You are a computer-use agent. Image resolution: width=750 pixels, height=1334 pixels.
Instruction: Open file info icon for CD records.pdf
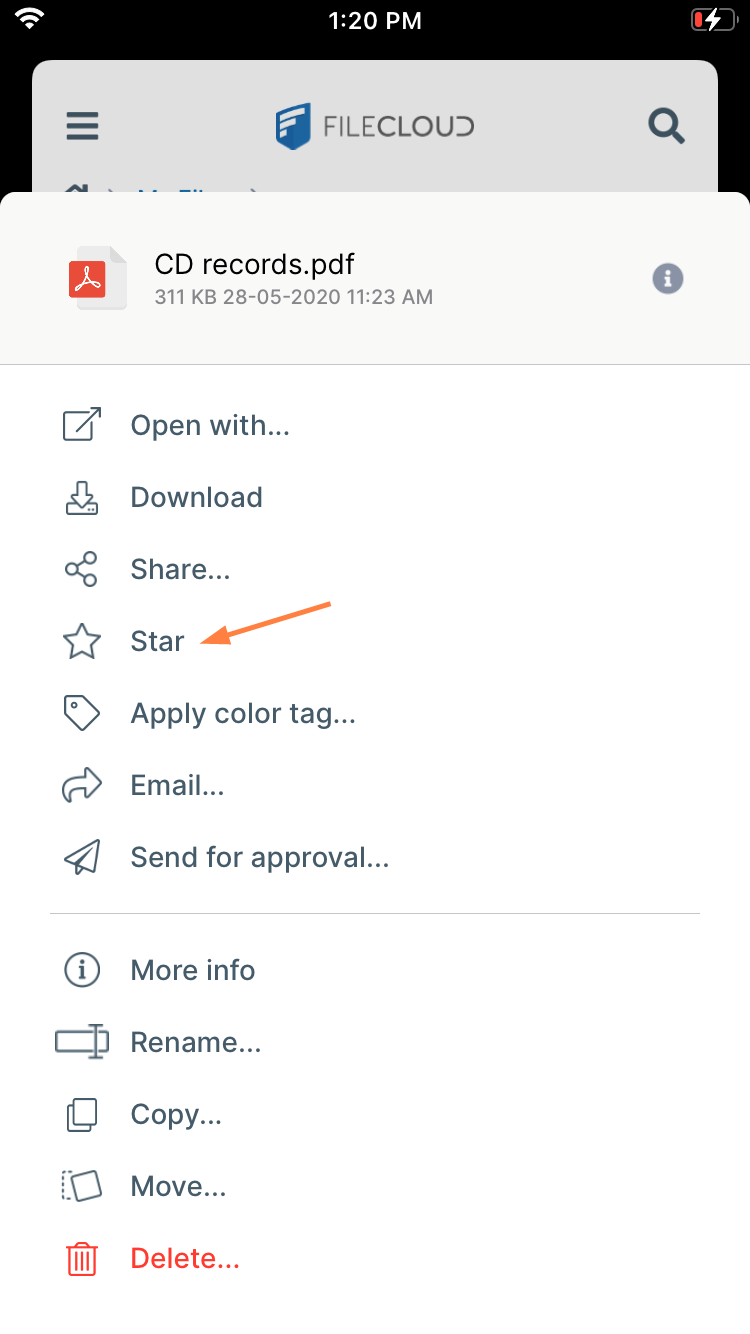(667, 278)
